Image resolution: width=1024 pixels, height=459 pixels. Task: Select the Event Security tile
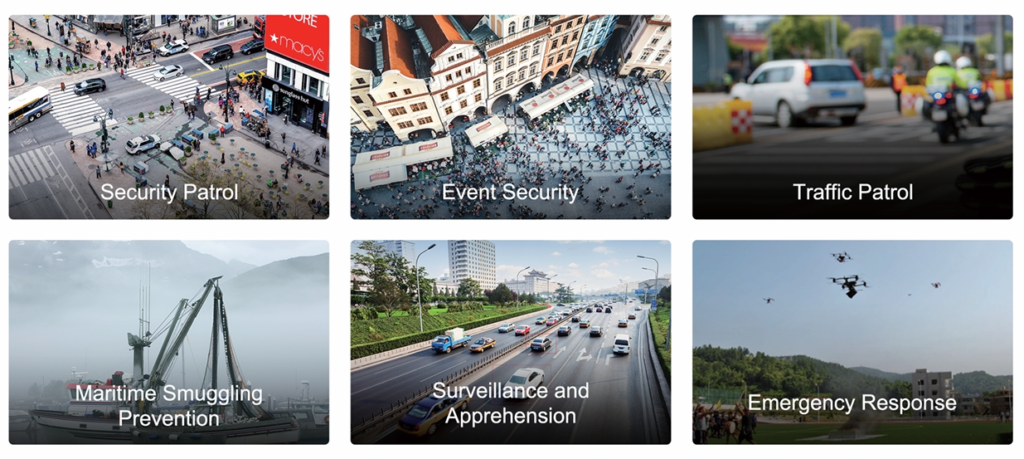[510, 117]
